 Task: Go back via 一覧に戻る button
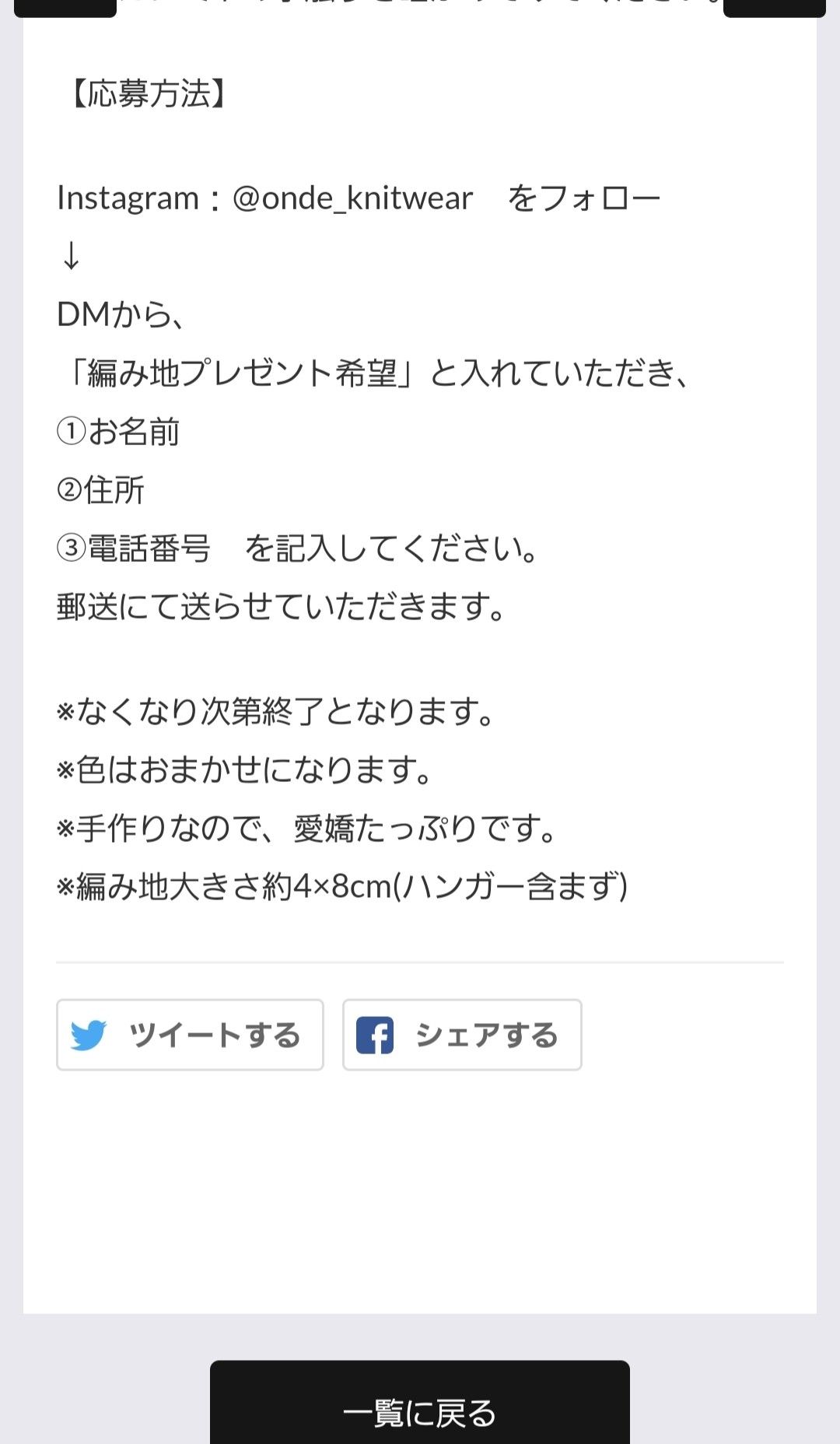coord(419,1411)
